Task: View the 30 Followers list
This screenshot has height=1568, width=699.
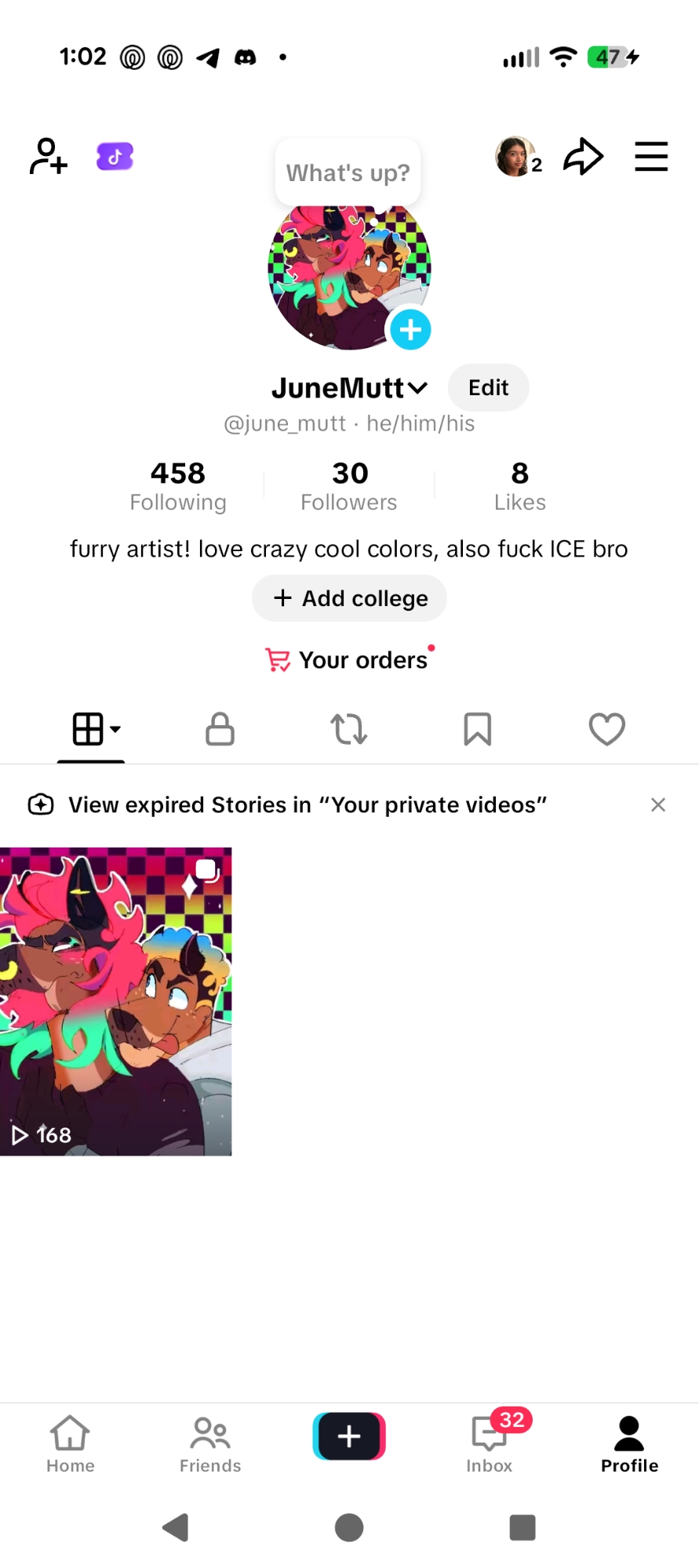Action: 349,485
